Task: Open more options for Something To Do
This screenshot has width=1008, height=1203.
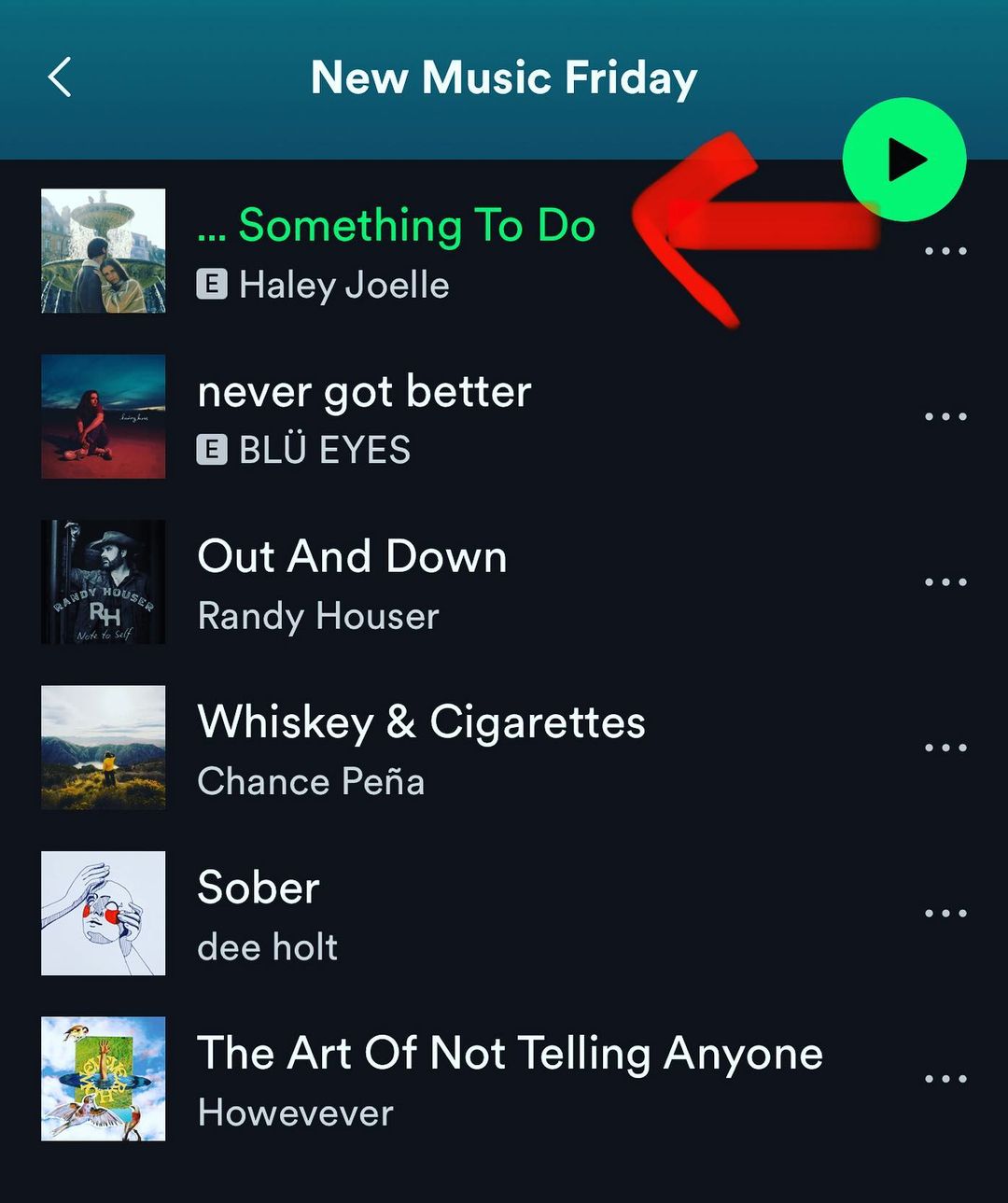Action: 945,251
